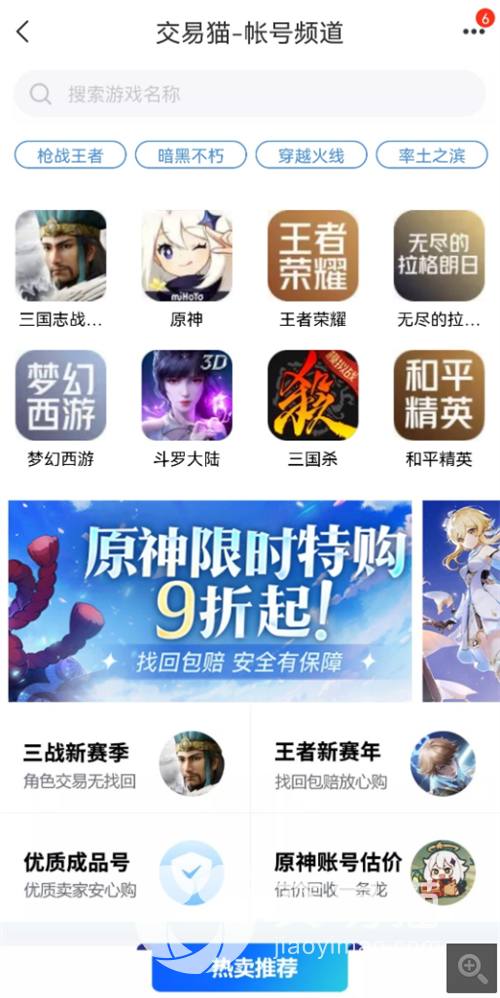Go back with the top-left arrow
The width and height of the screenshot is (500, 998).
tap(23, 31)
